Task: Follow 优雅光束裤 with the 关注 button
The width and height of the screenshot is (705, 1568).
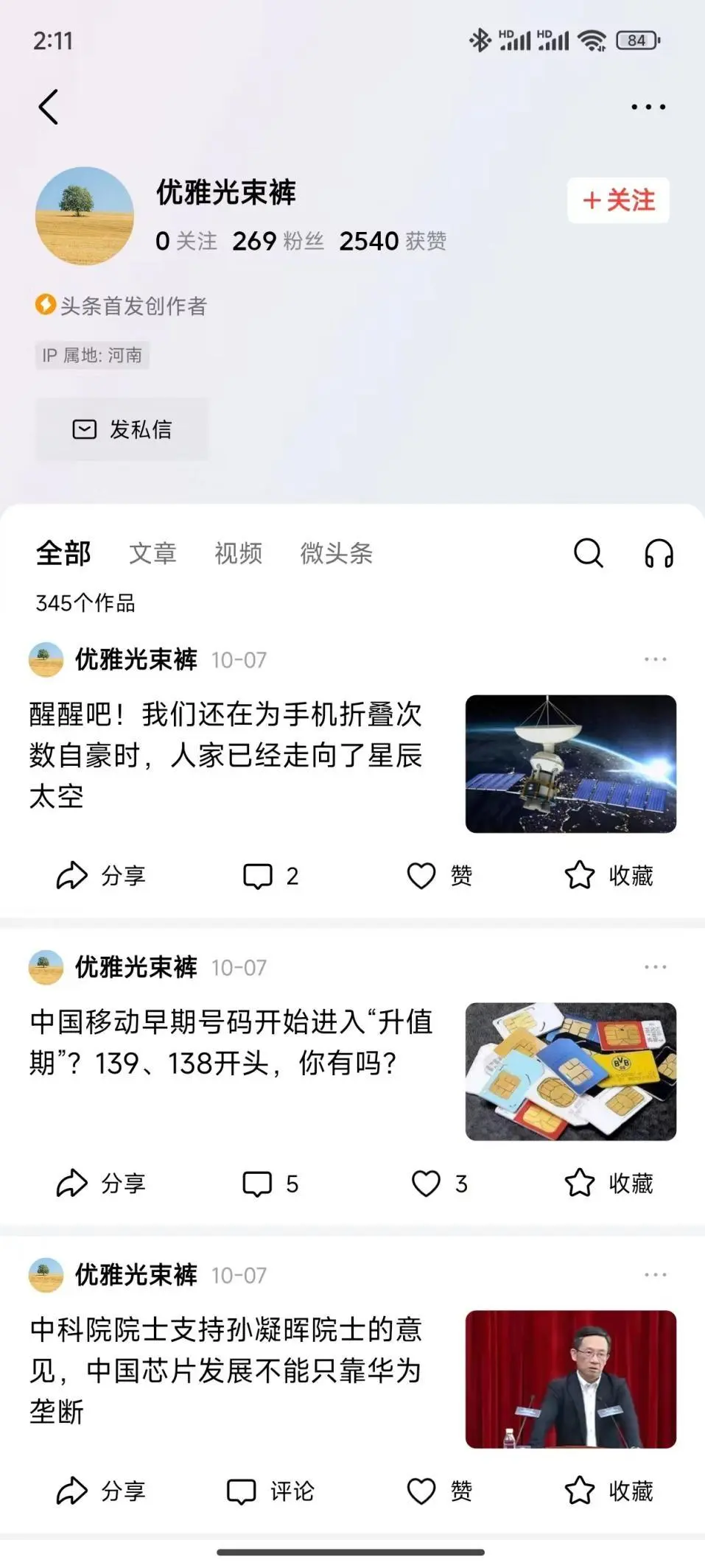Action: (618, 200)
